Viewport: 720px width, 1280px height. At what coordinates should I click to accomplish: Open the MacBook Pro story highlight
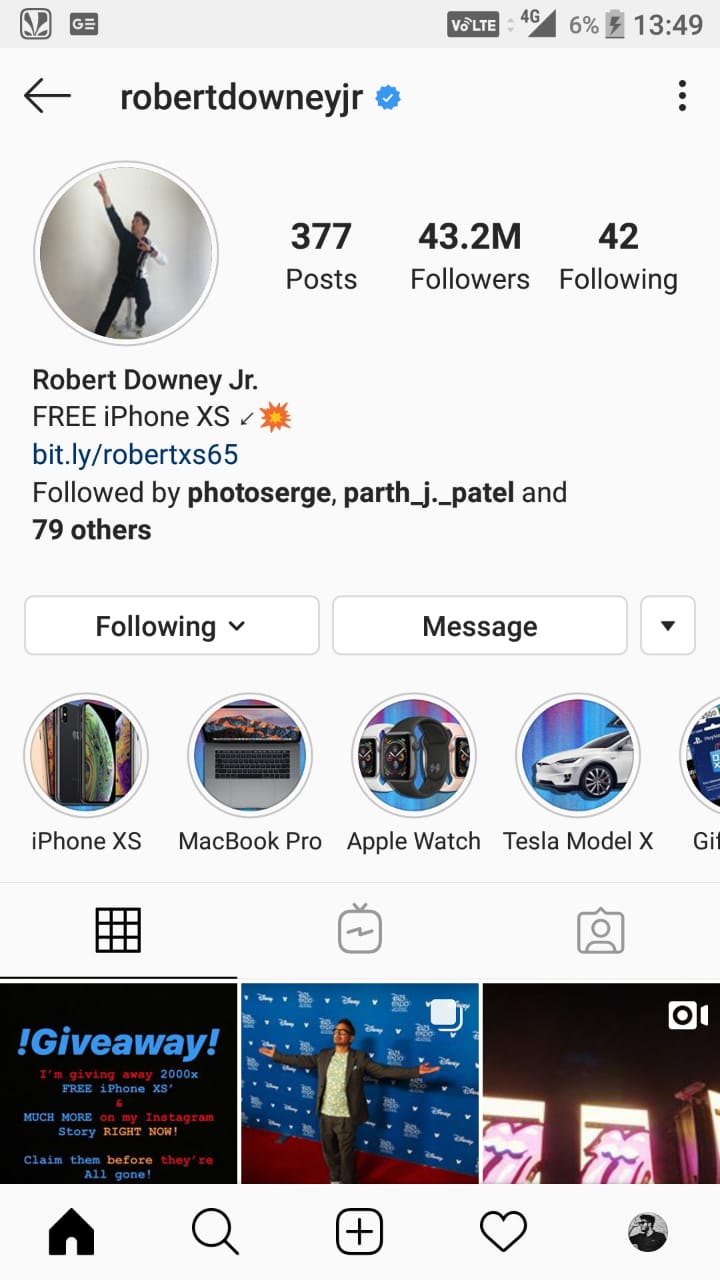tap(250, 756)
